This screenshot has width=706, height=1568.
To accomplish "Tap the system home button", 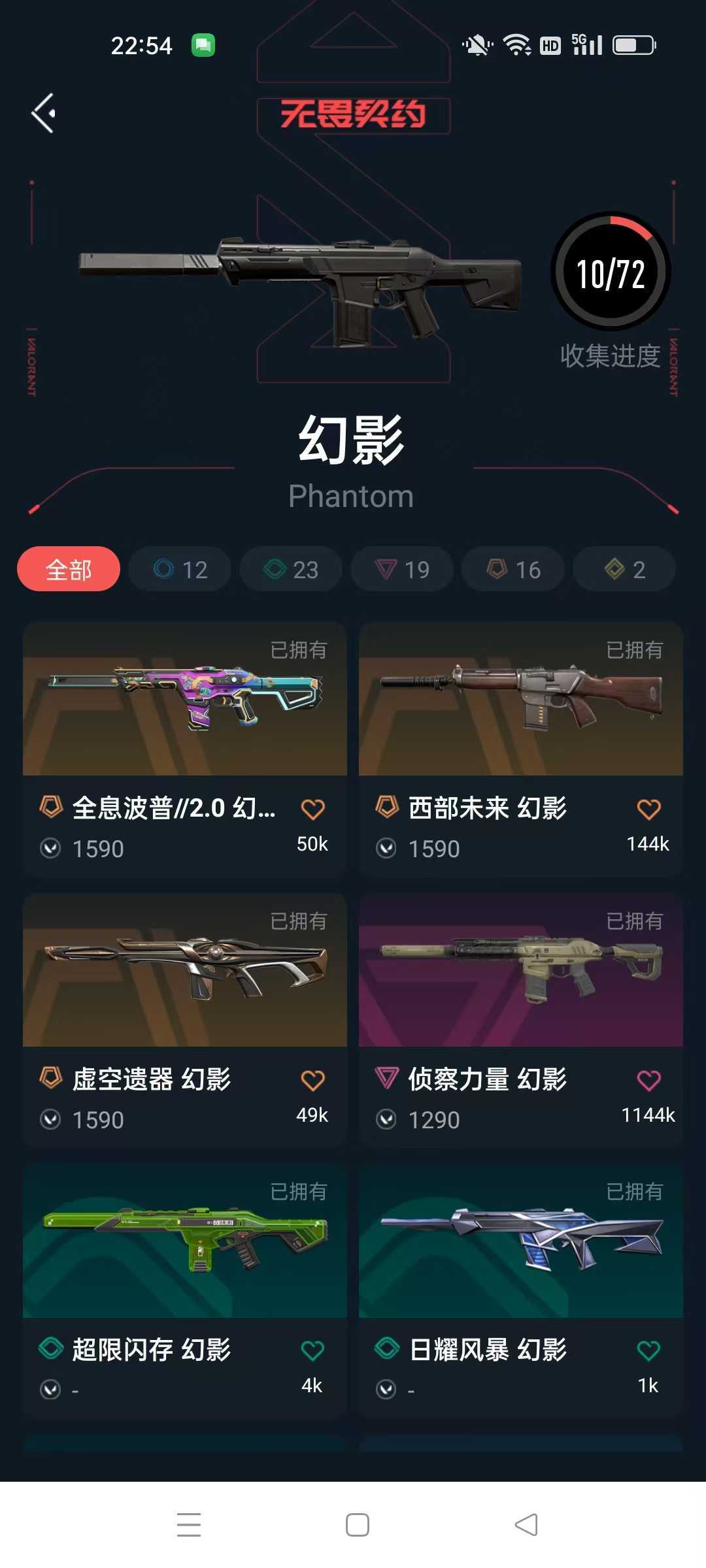I will coord(357,1525).
